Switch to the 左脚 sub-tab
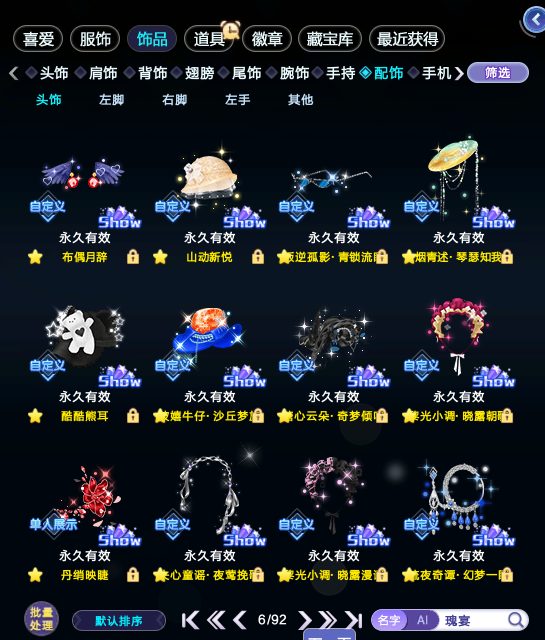Viewport: 545px width, 640px height. coord(111,100)
